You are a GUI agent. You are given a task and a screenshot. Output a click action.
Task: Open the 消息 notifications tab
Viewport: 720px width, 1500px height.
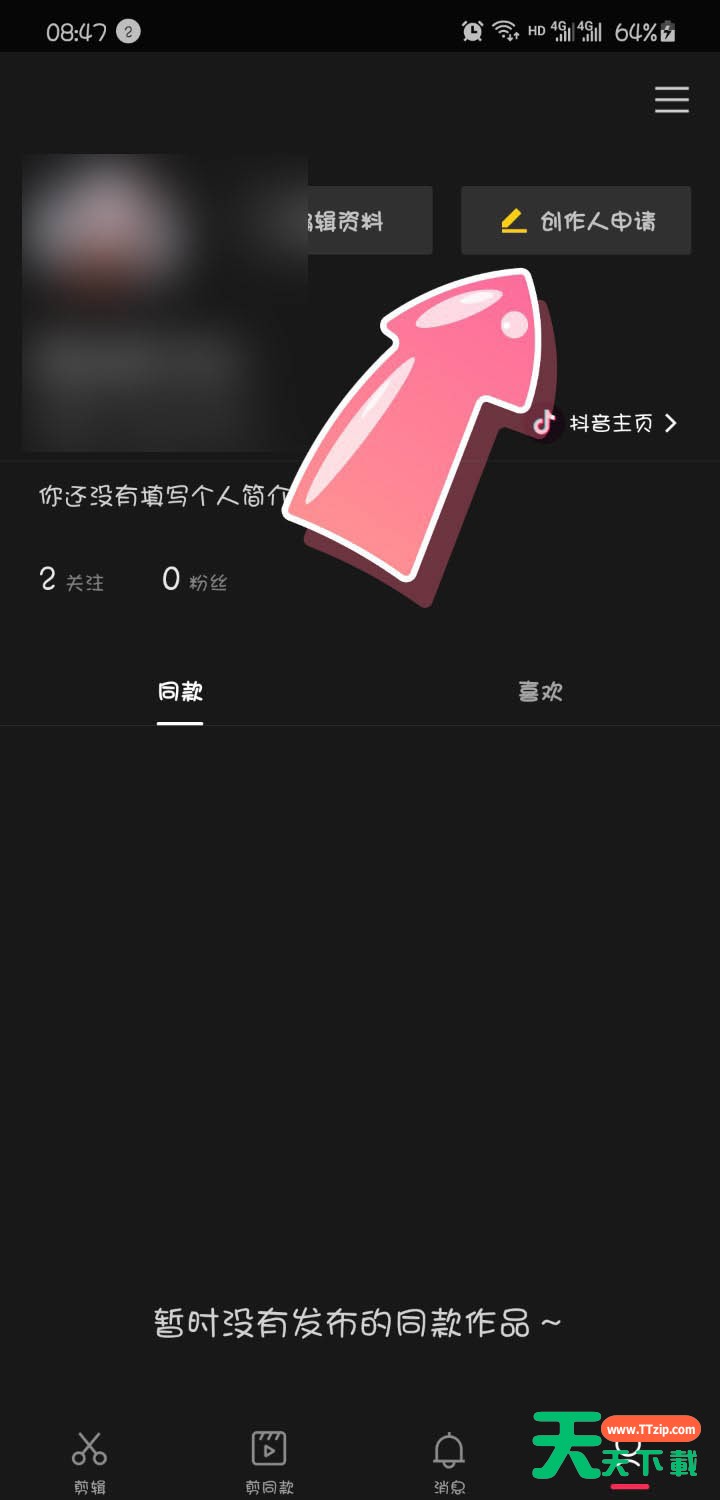[x=449, y=1462]
